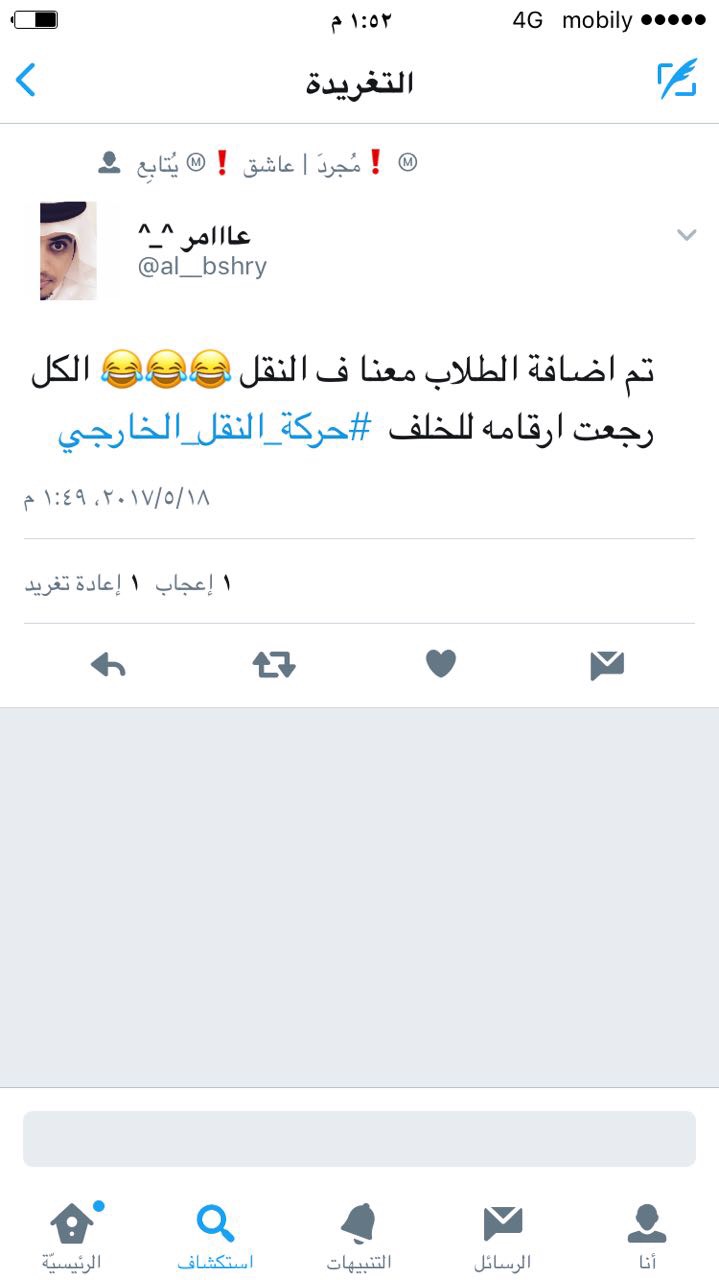The height and width of the screenshot is (1280, 719).
Task: Compose a new tweet
Action: point(676,80)
